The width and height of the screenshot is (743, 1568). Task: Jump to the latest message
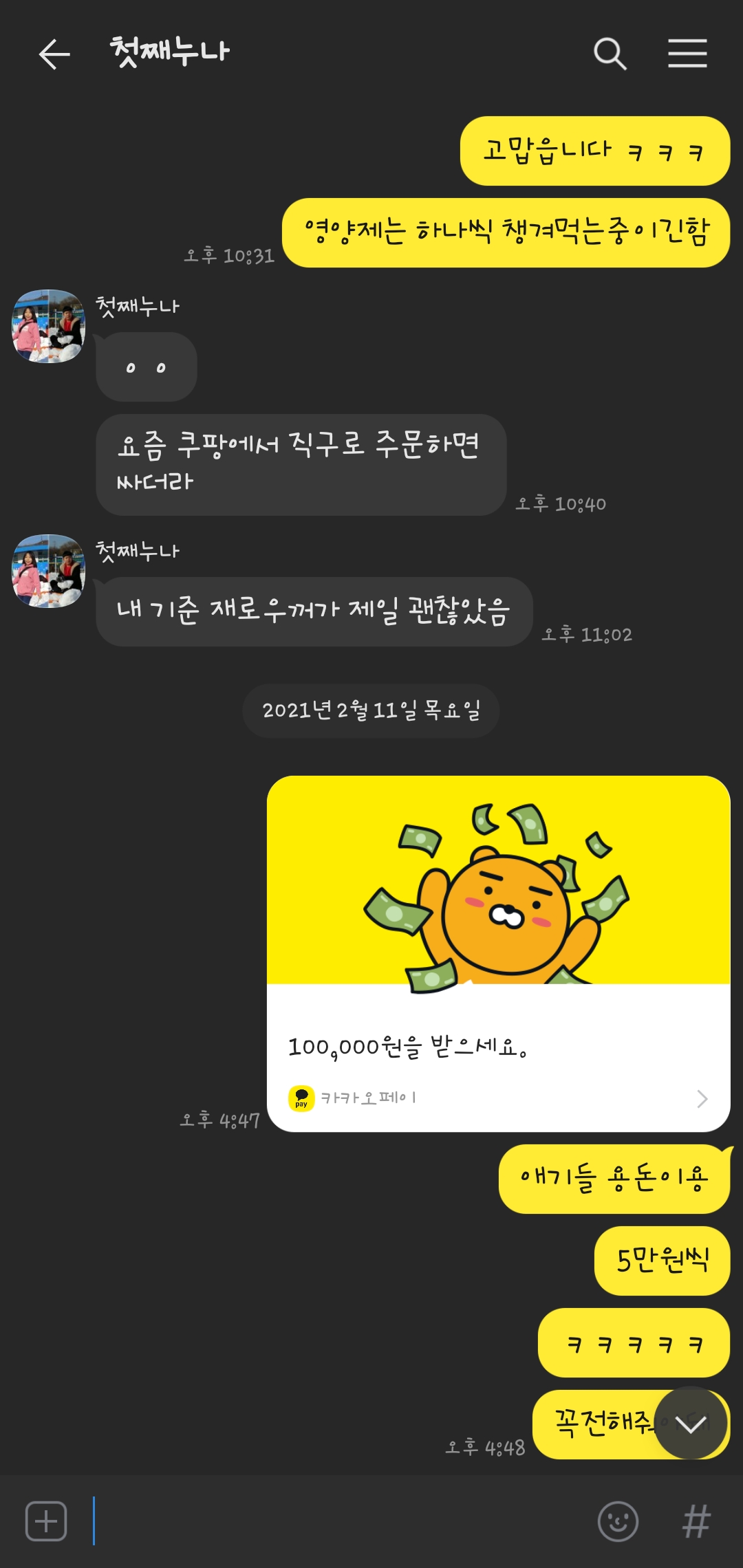click(x=690, y=1423)
